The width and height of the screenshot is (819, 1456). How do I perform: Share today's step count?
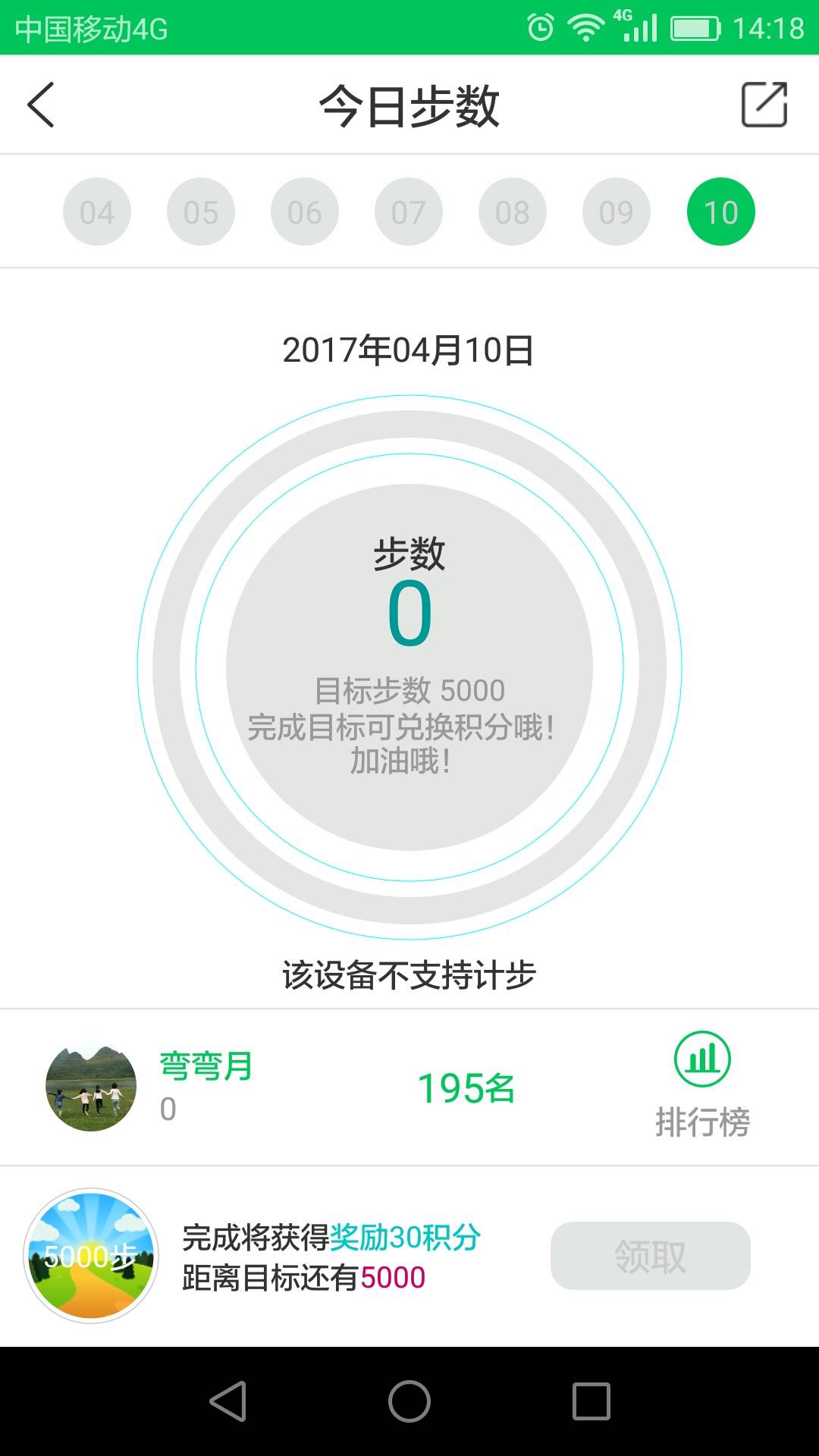point(764,105)
